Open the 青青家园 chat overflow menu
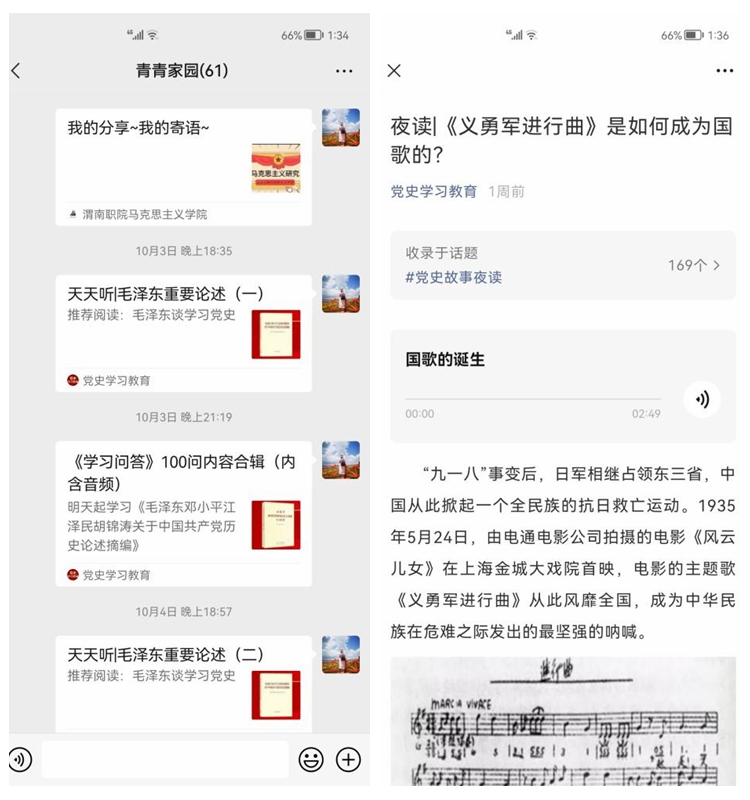Viewport: 750px width, 800px height. pos(344,71)
